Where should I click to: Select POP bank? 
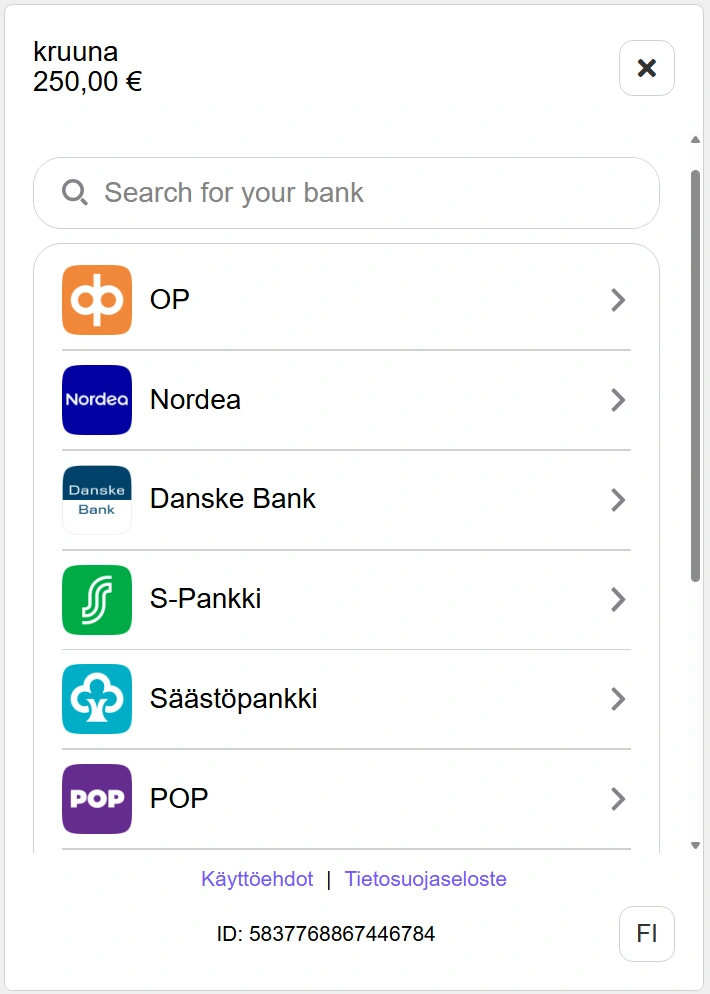346,798
